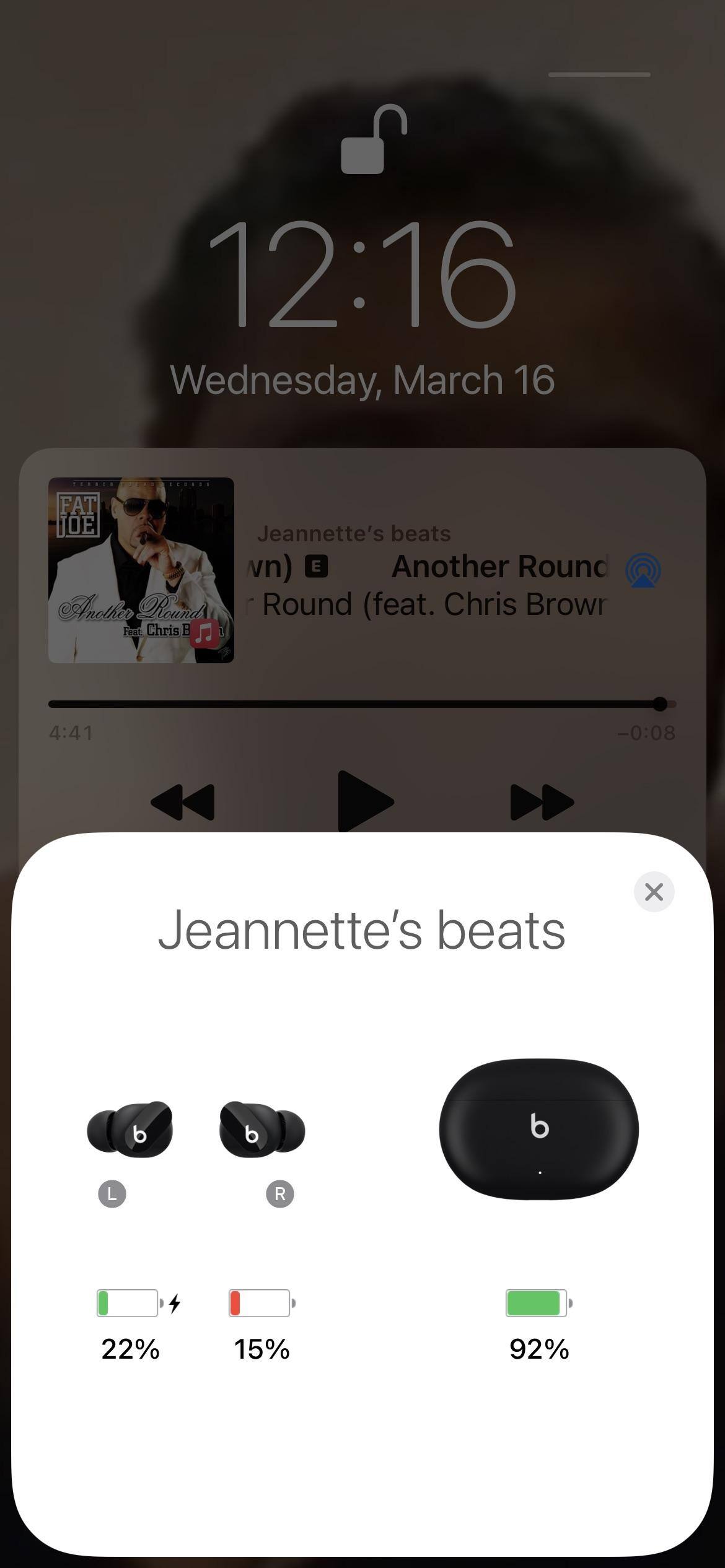Open the Fat Joe album artwork

(x=141, y=570)
